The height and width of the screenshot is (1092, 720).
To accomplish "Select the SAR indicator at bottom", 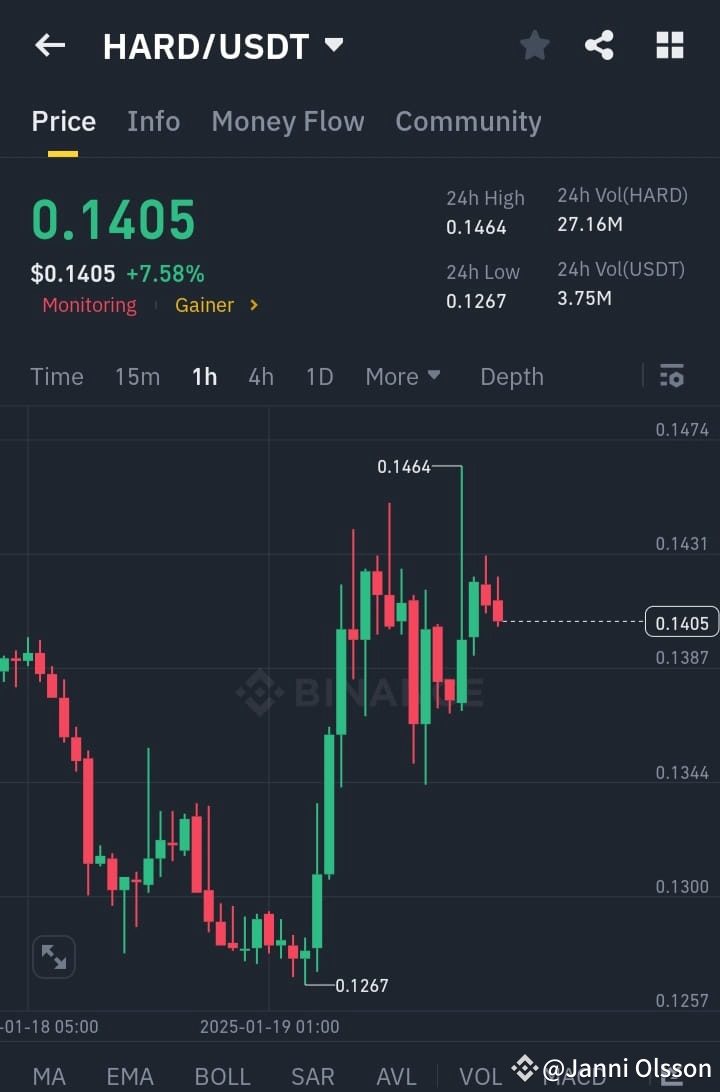I will [314, 1077].
